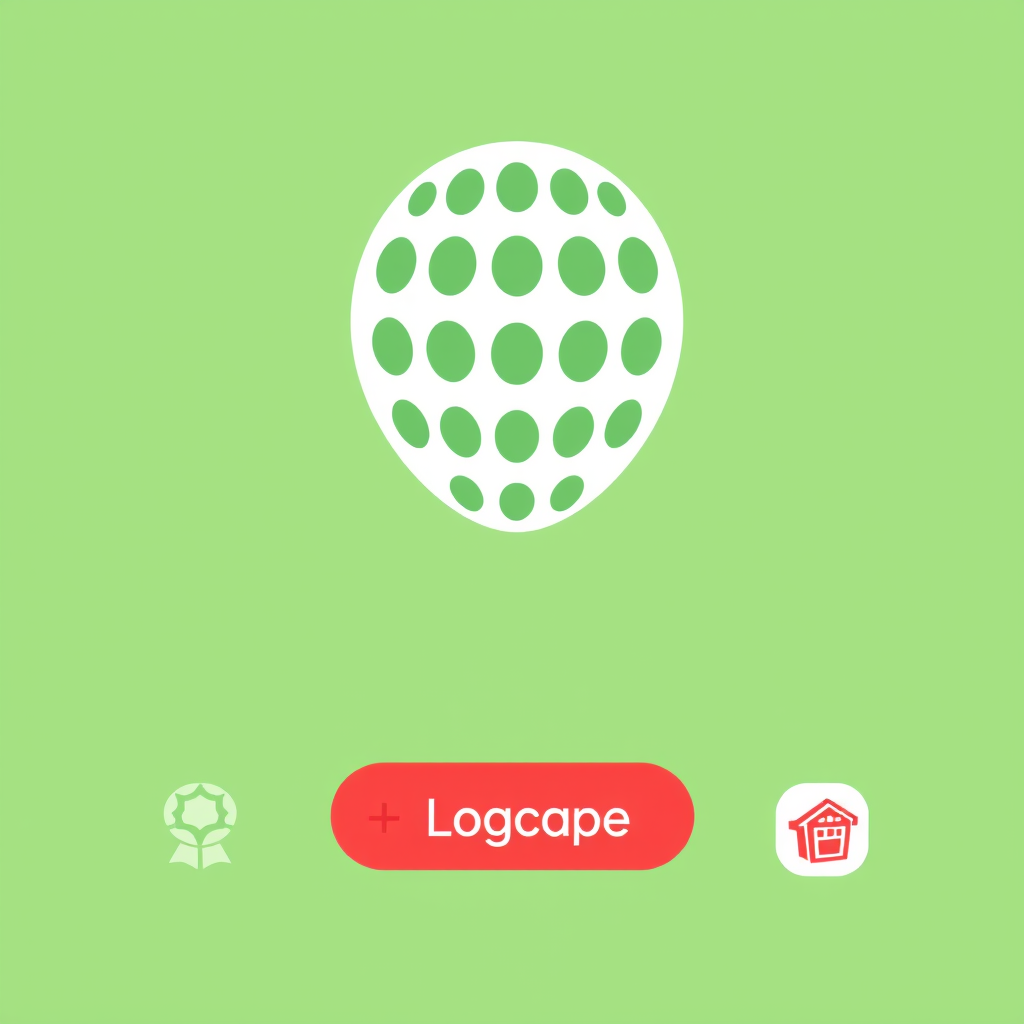Open the red house icon
The image size is (1024, 1024).
click(822, 829)
